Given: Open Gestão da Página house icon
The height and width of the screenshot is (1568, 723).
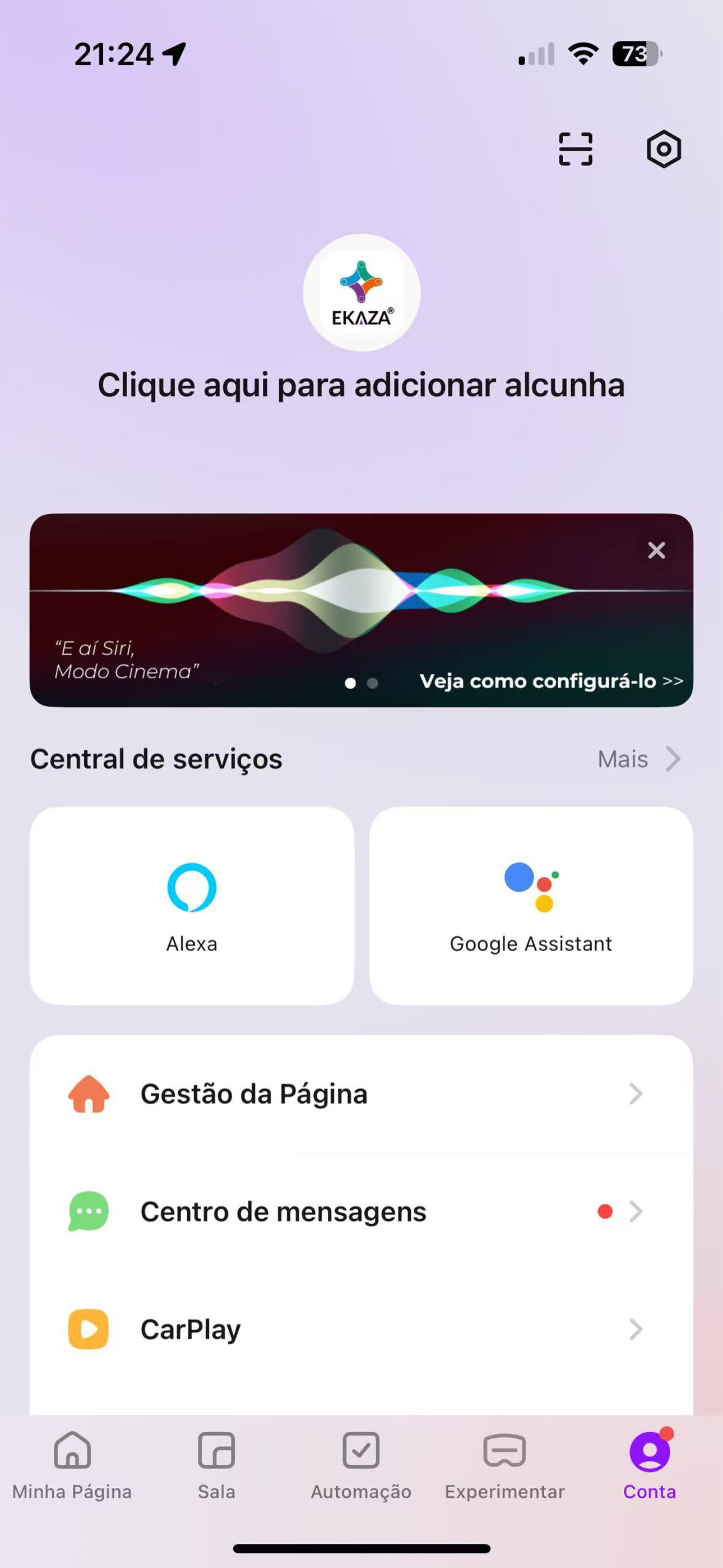Looking at the screenshot, I should tap(87, 1094).
